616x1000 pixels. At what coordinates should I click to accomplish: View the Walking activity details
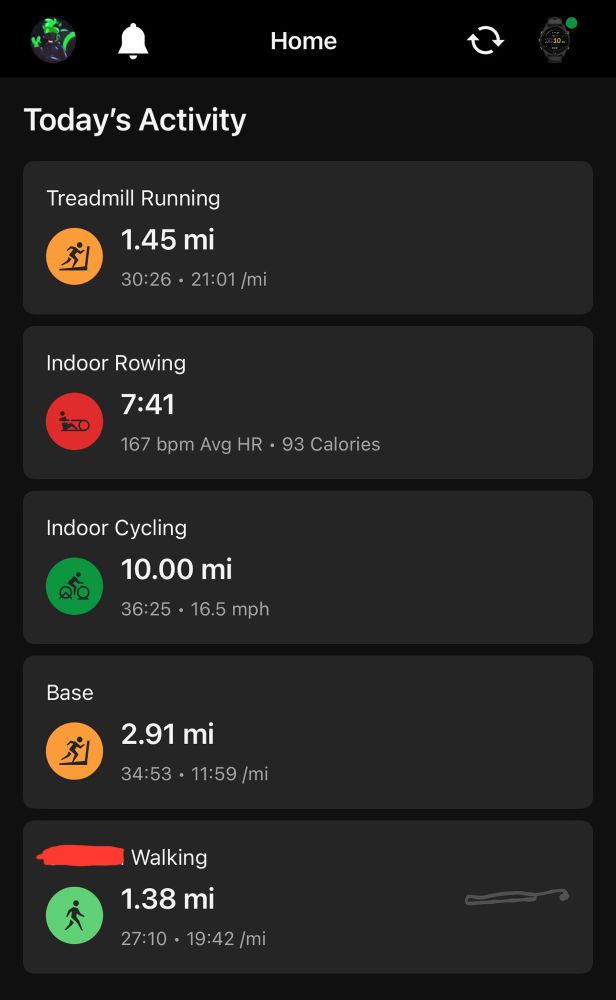[308, 897]
